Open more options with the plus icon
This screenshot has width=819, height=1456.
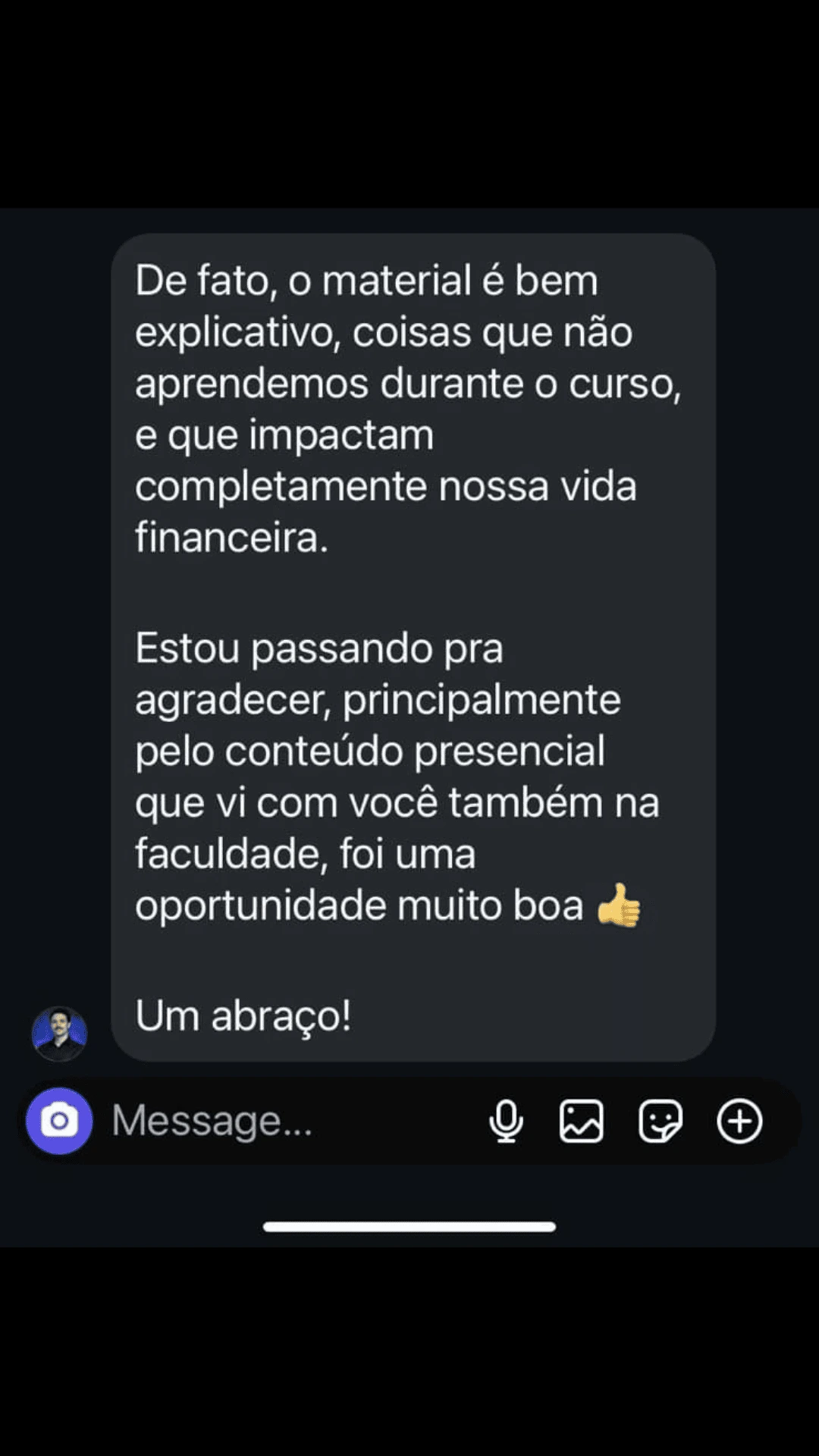click(739, 1121)
